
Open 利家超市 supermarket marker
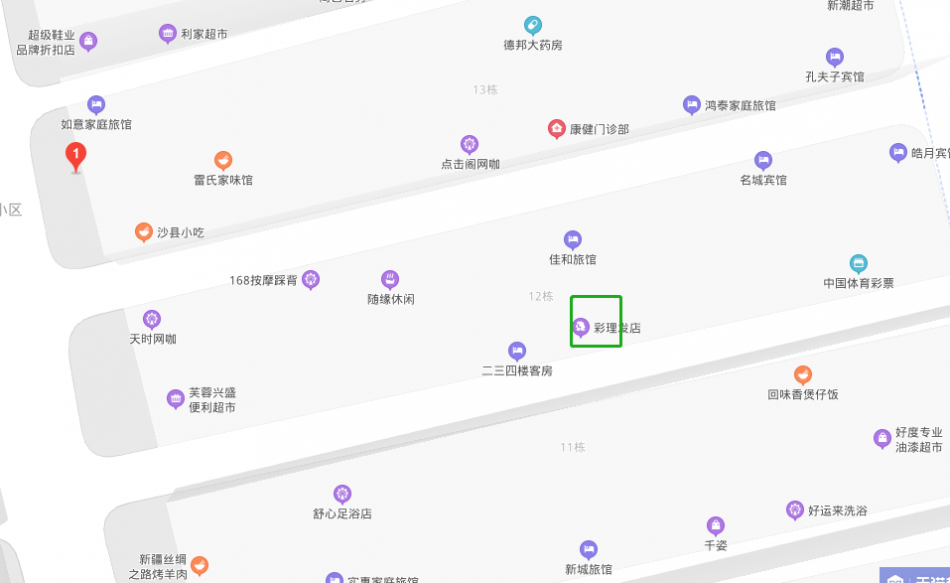(x=168, y=34)
